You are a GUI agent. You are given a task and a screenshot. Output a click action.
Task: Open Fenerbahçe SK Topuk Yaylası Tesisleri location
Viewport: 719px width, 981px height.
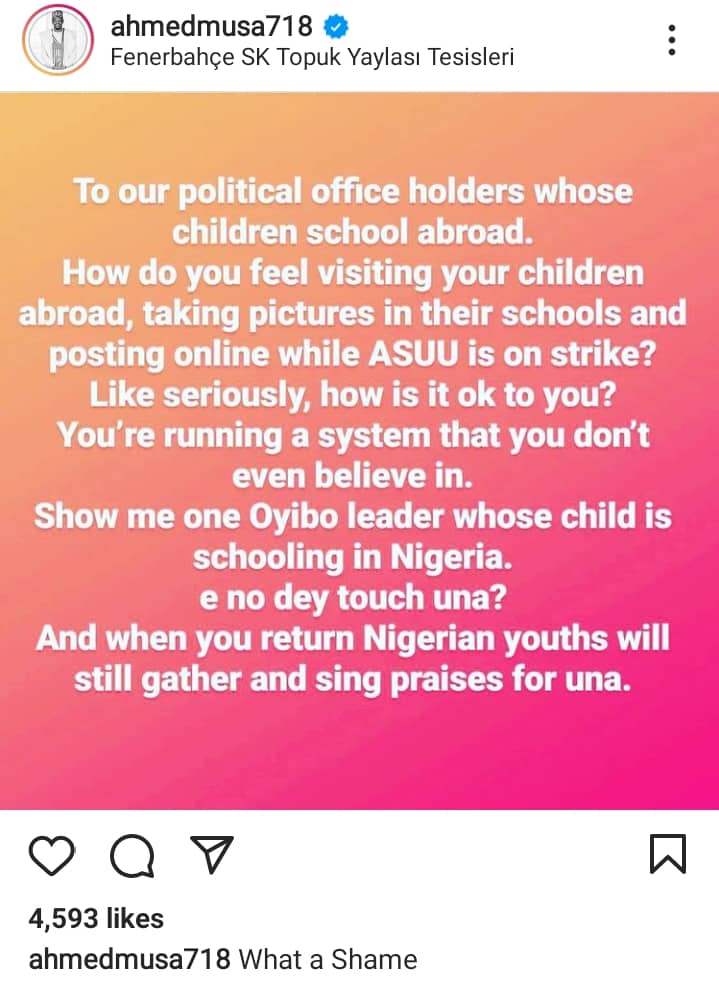[312, 57]
